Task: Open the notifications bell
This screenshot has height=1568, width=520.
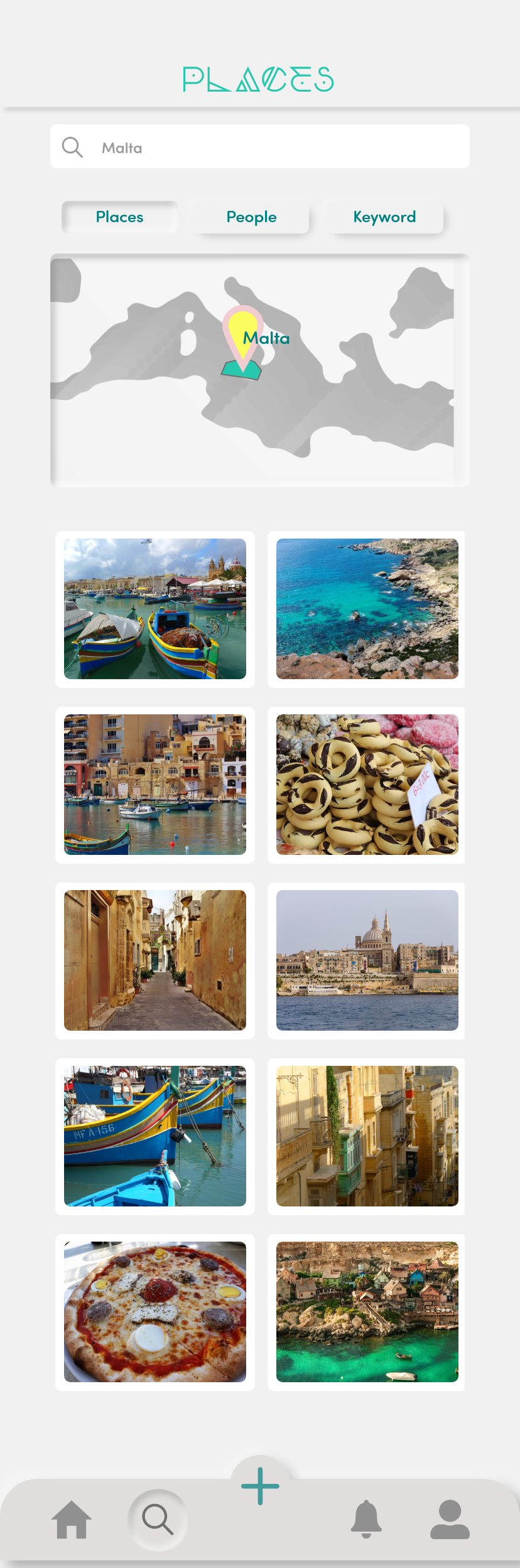Action: click(366, 1520)
